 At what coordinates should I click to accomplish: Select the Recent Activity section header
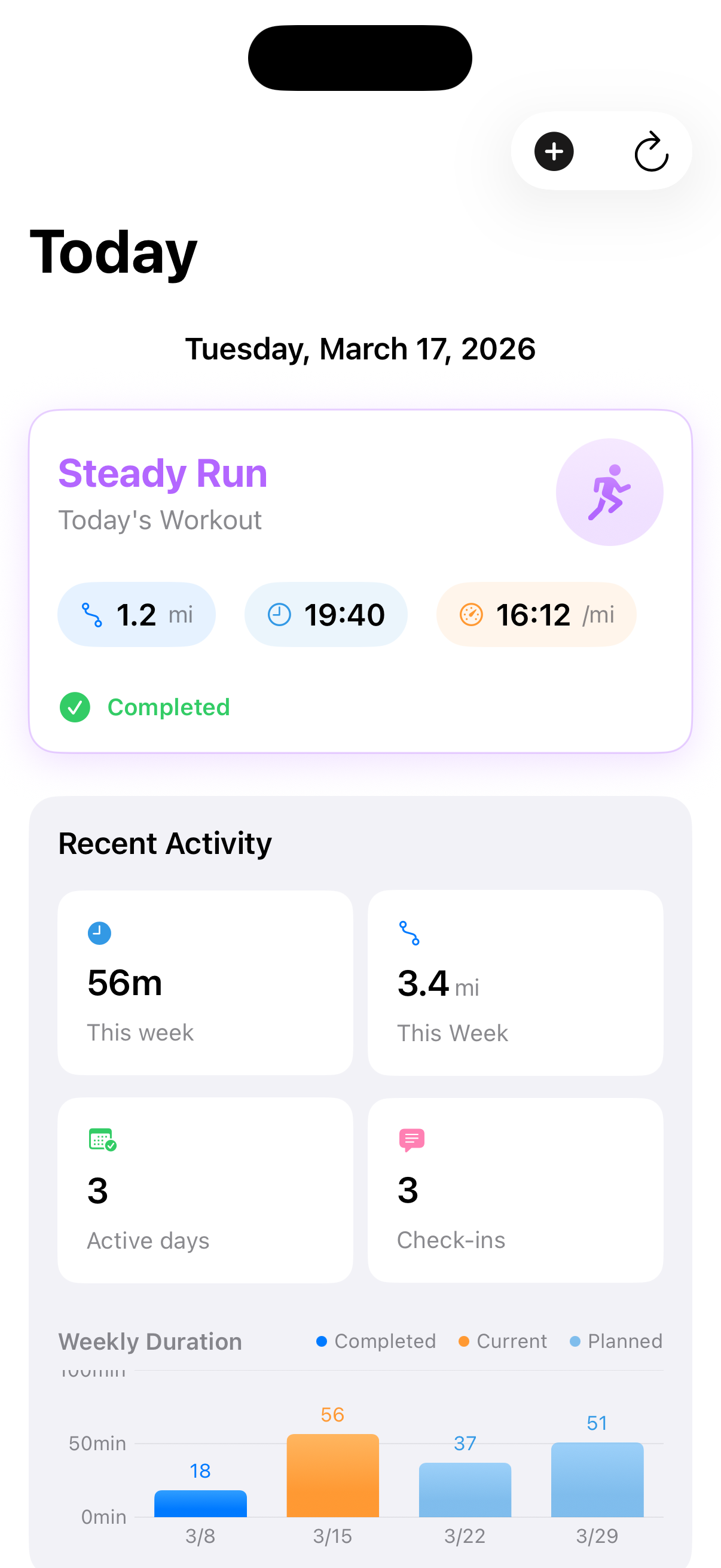point(165,844)
